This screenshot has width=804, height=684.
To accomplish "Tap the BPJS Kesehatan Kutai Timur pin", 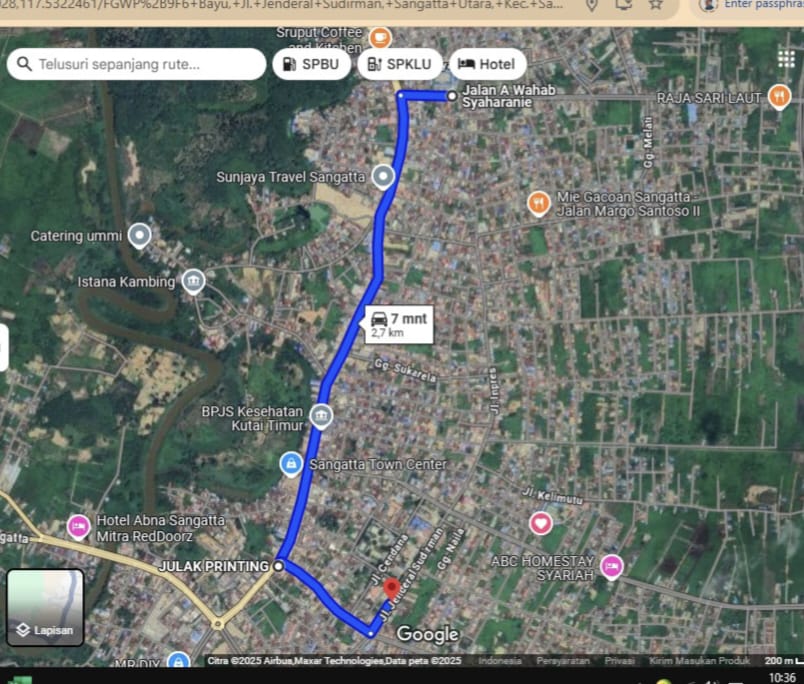I will click(x=321, y=415).
